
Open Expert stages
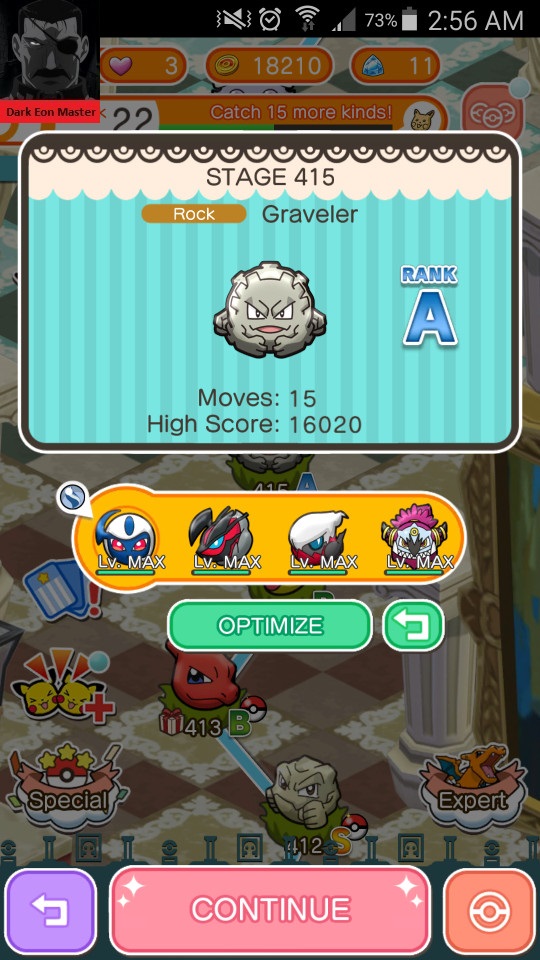click(473, 787)
